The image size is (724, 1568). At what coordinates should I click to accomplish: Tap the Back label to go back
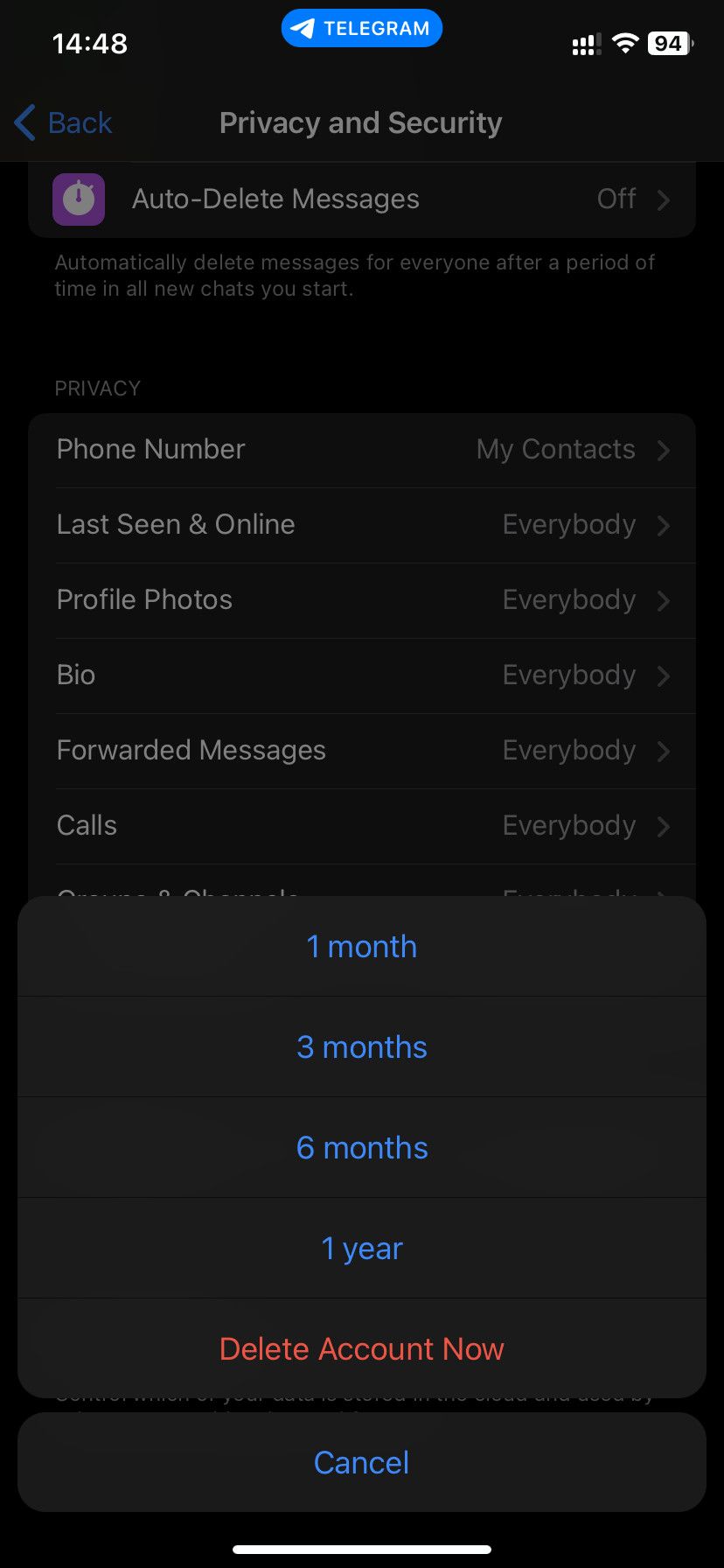[78, 122]
